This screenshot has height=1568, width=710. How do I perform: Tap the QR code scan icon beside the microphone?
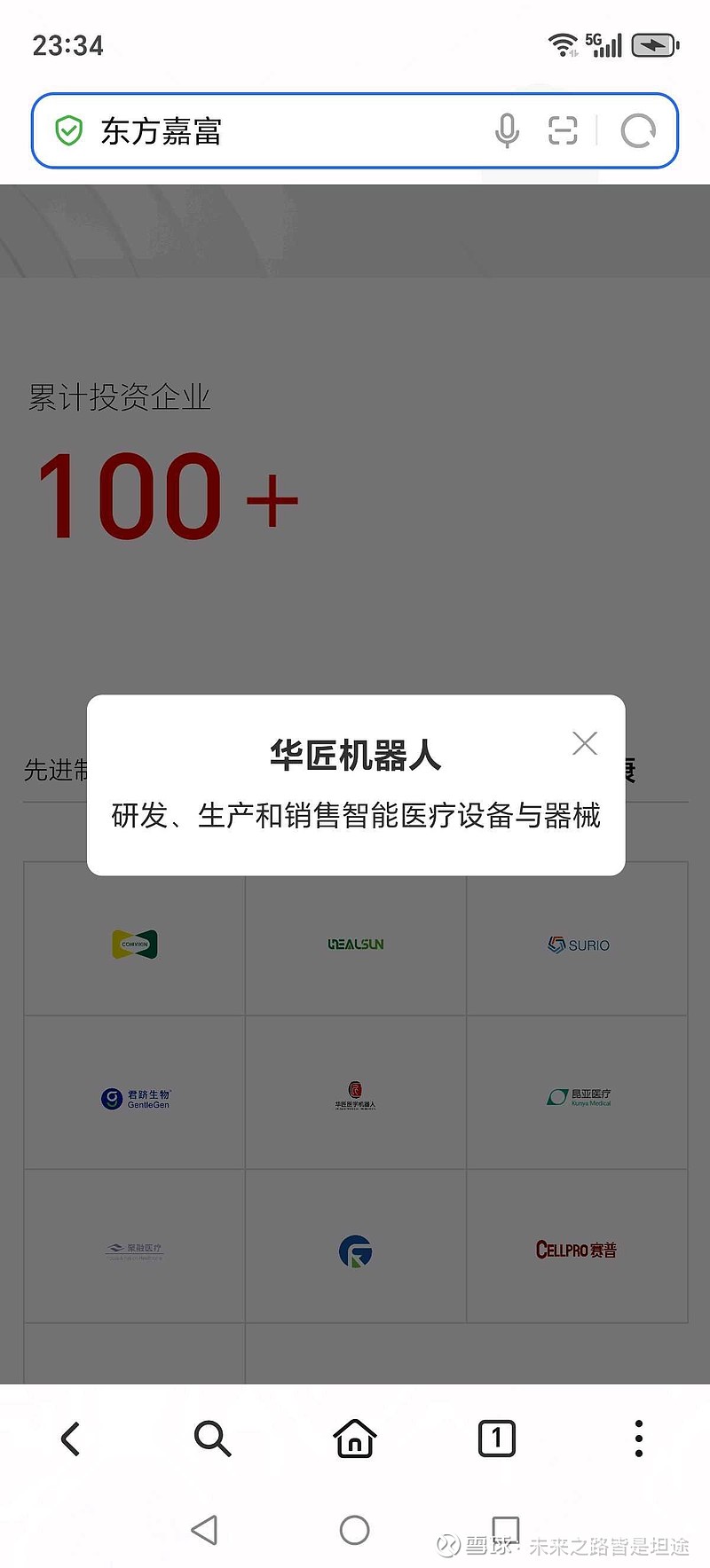click(x=564, y=130)
